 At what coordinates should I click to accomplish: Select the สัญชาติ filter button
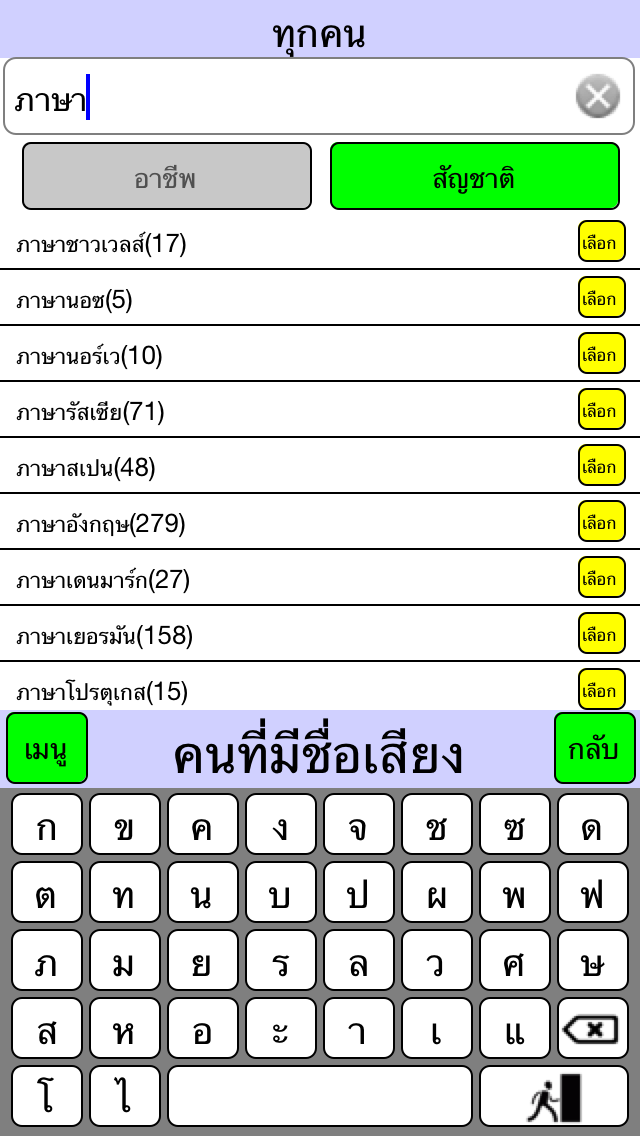(x=475, y=176)
